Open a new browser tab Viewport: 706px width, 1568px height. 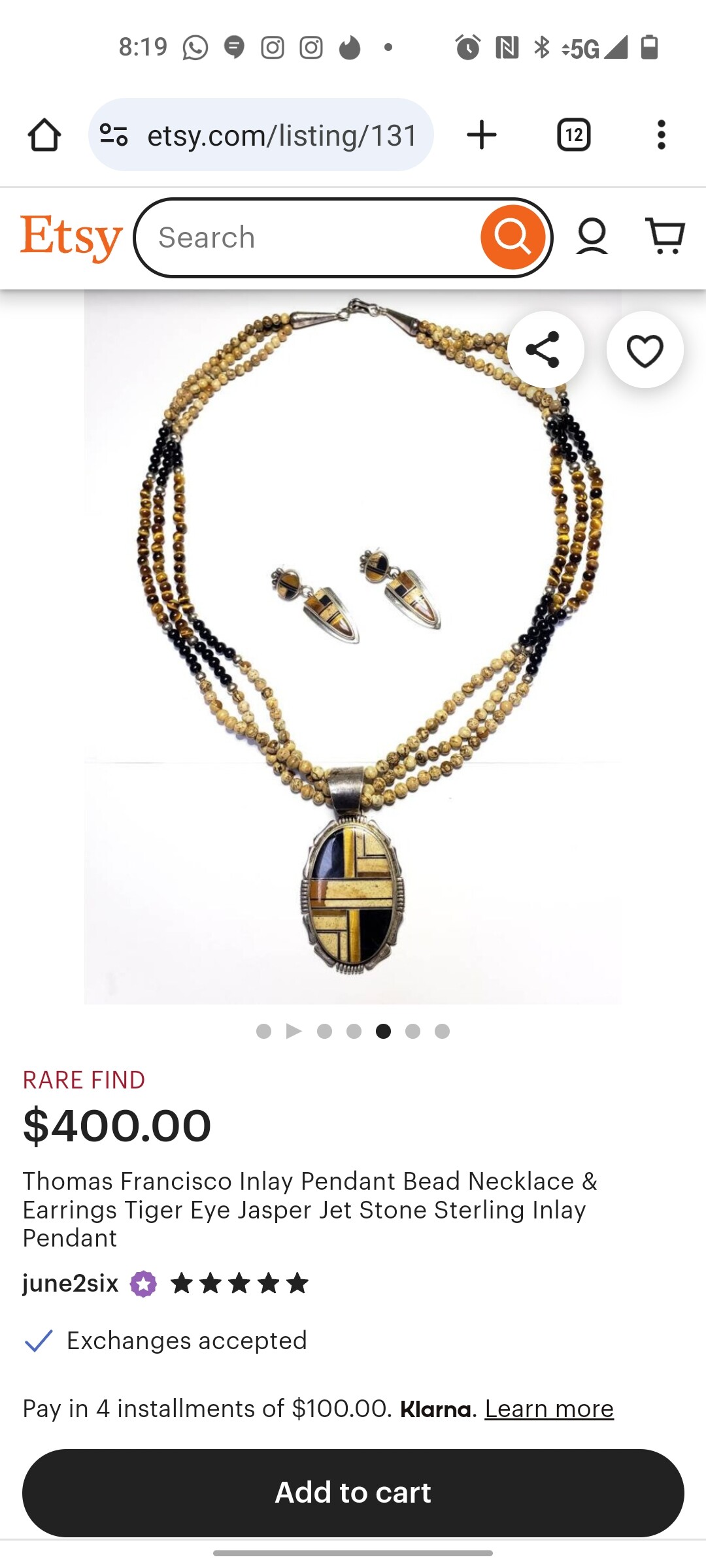[482, 135]
